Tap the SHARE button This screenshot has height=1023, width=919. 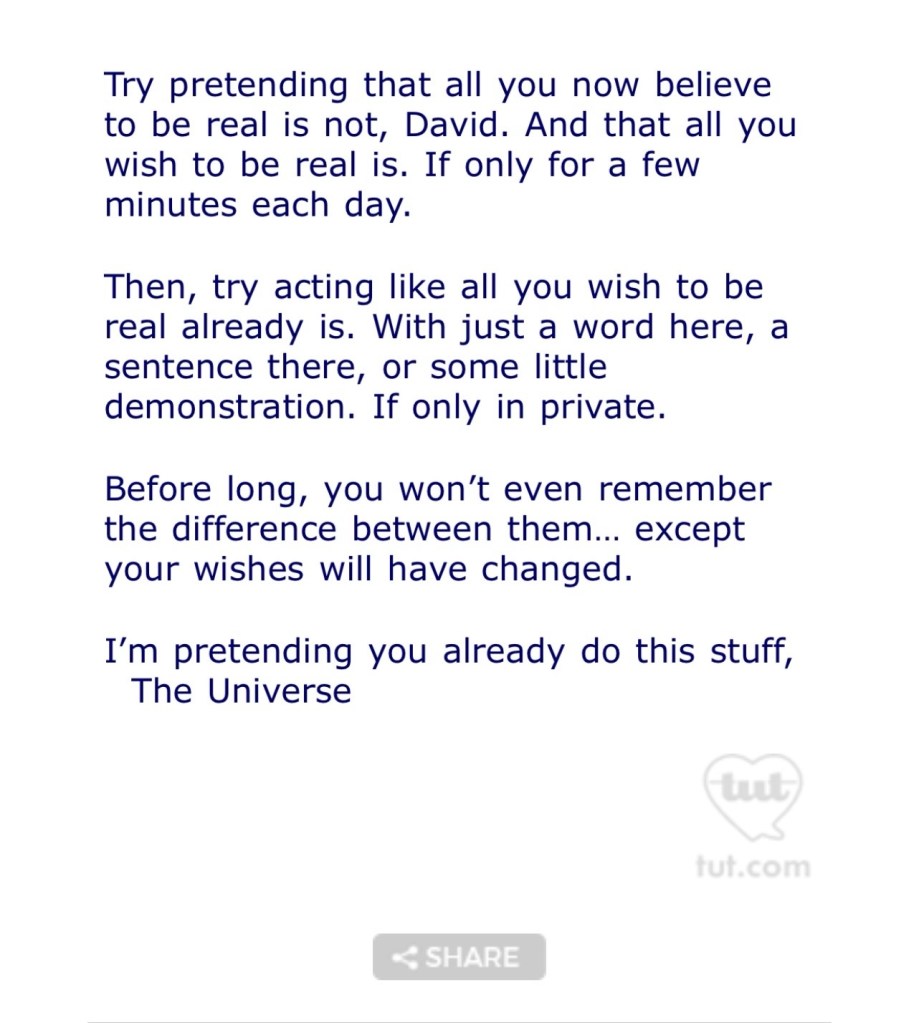[459, 957]
